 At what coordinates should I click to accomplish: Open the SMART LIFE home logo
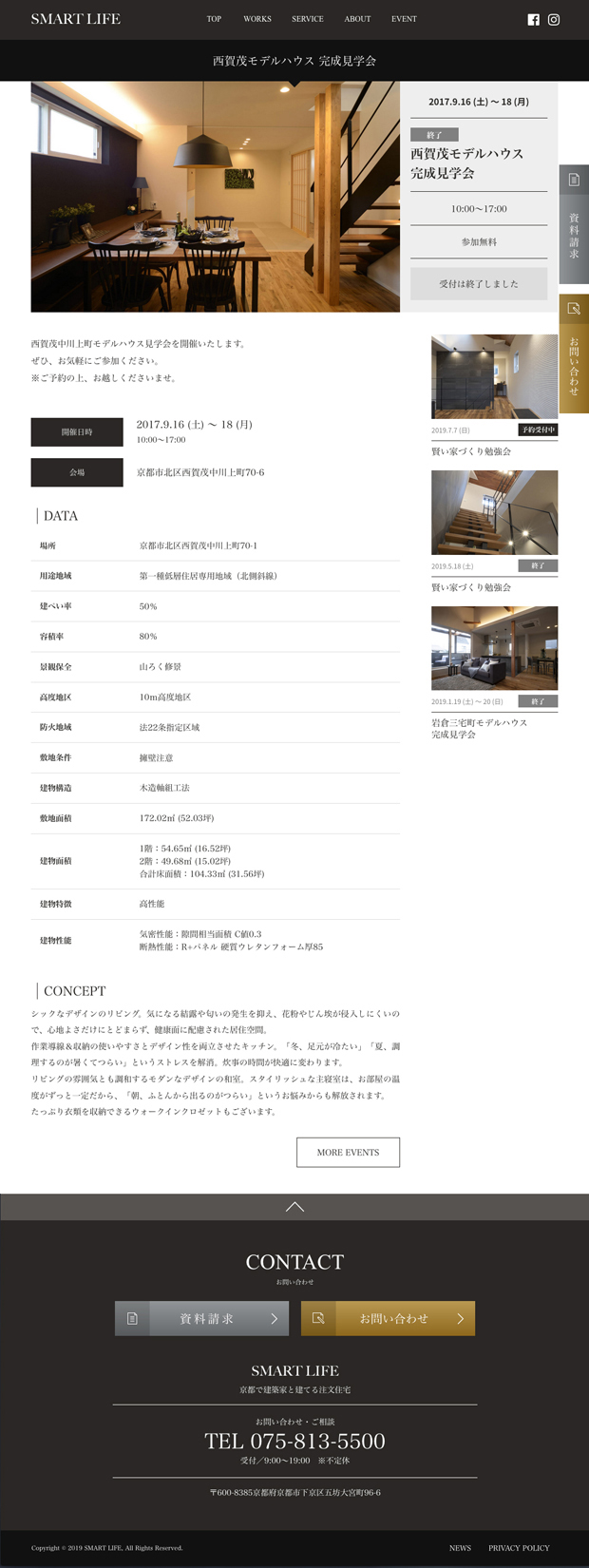(x=75, y=19)
